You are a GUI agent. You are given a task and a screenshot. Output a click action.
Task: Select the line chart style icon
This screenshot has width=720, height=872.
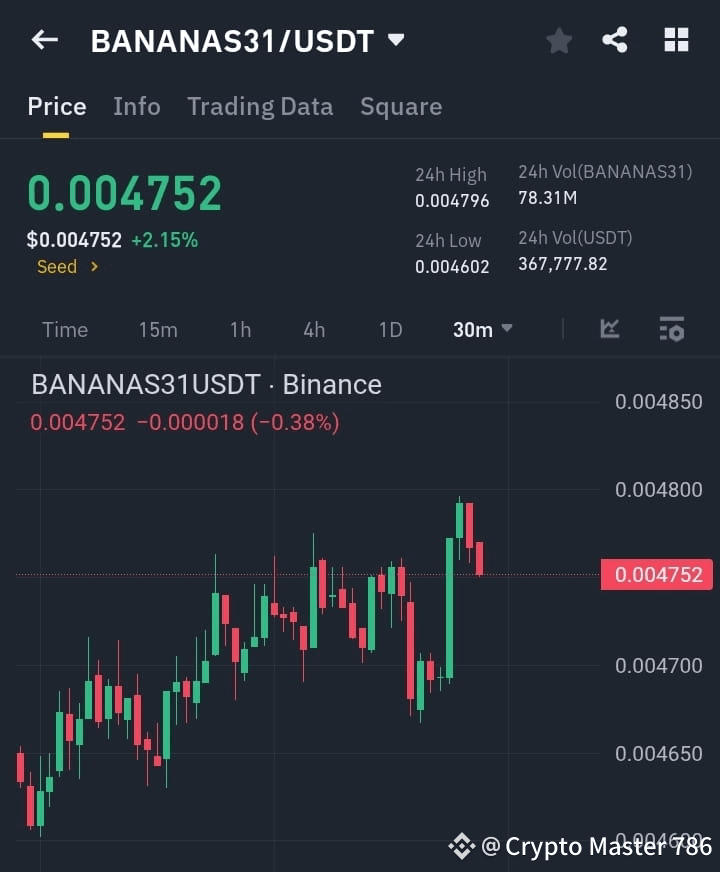pos(609,329)
